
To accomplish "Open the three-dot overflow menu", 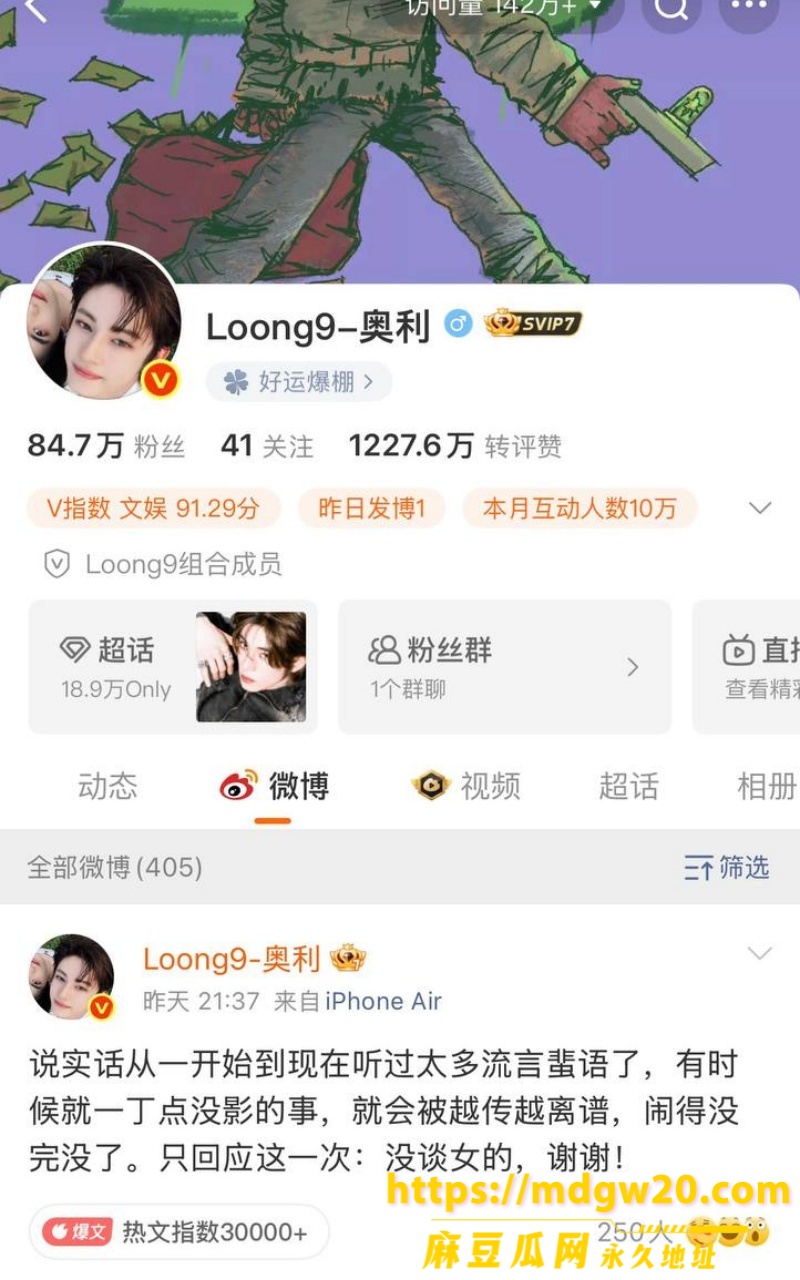I will tap(749, 8).
